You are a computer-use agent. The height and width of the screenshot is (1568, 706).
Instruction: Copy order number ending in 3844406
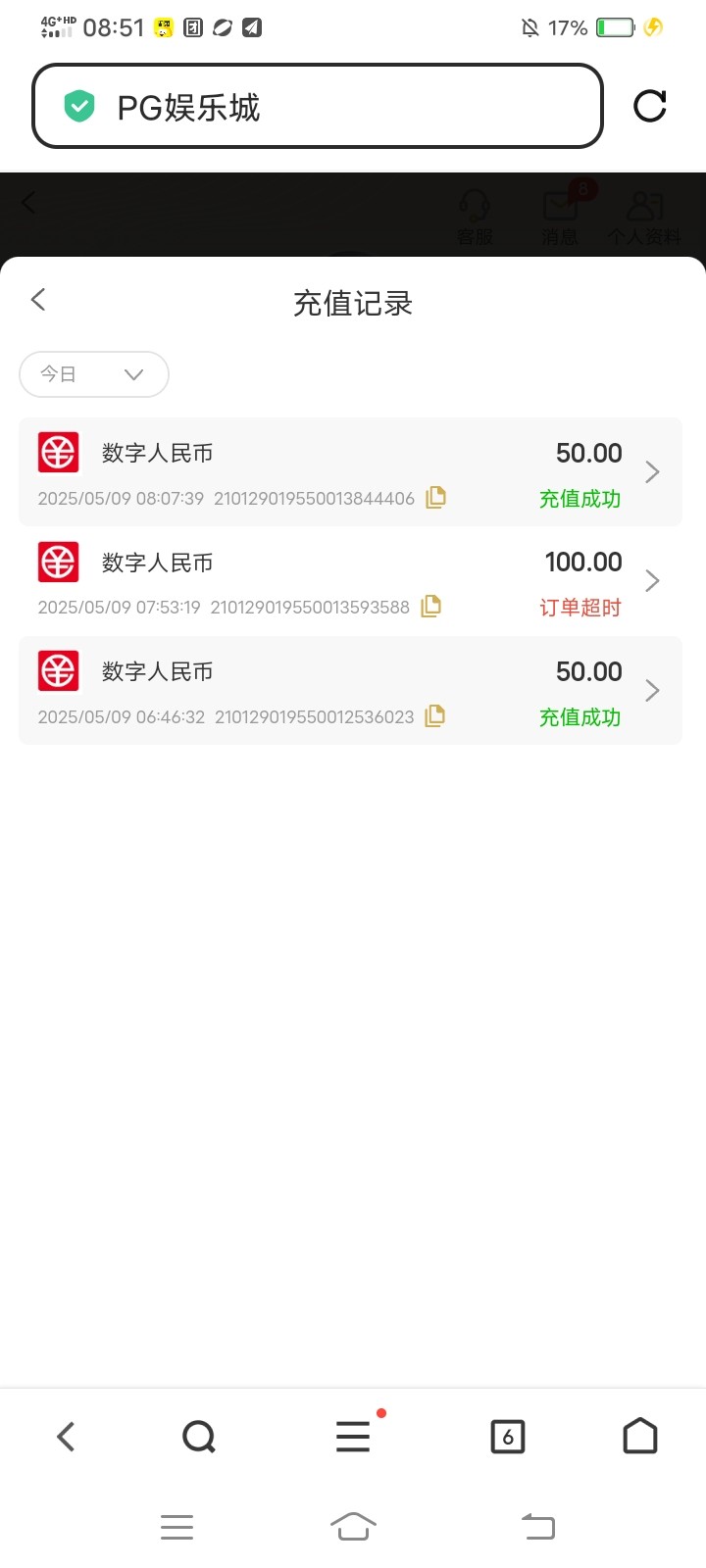pos(435,498)
